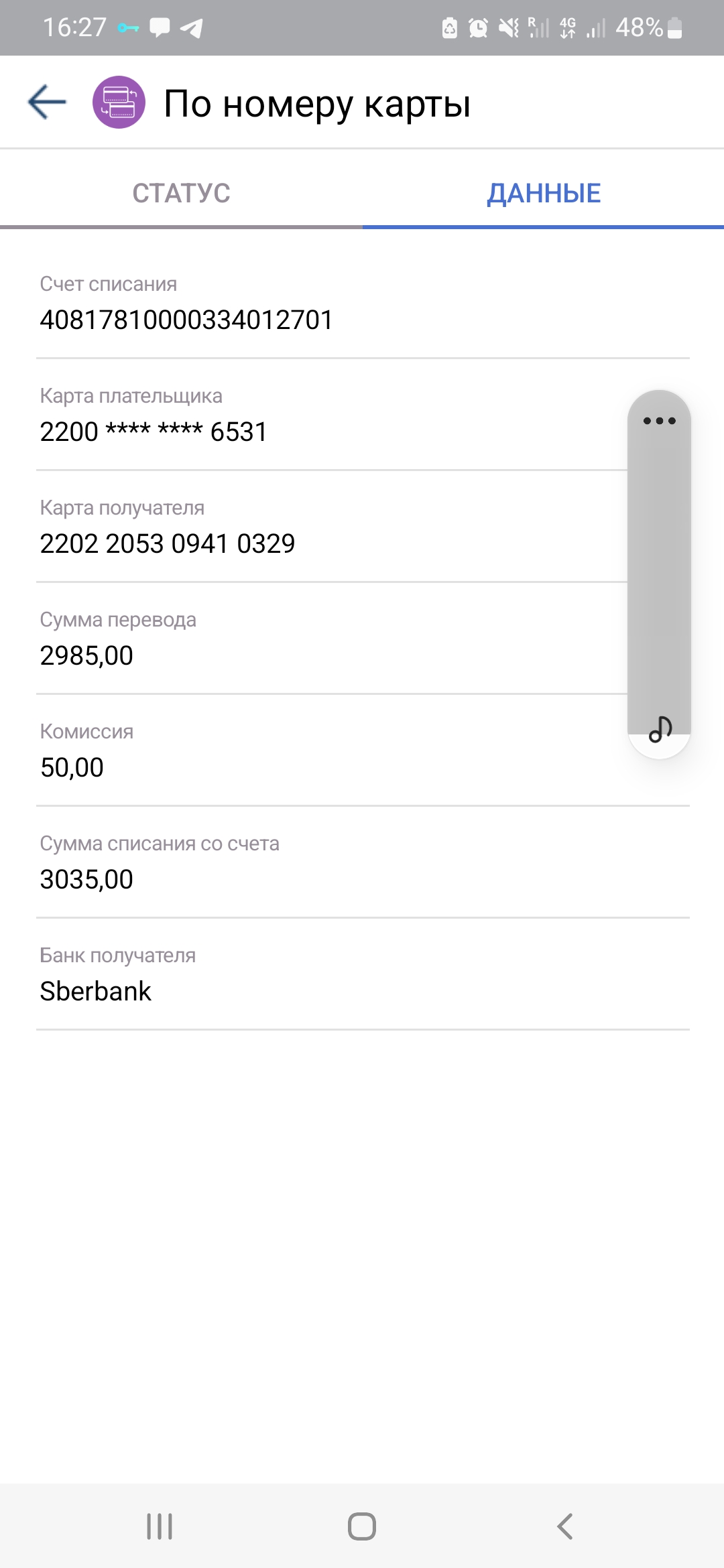Switch to the СТАТУС tab

[x=181, y=193]
